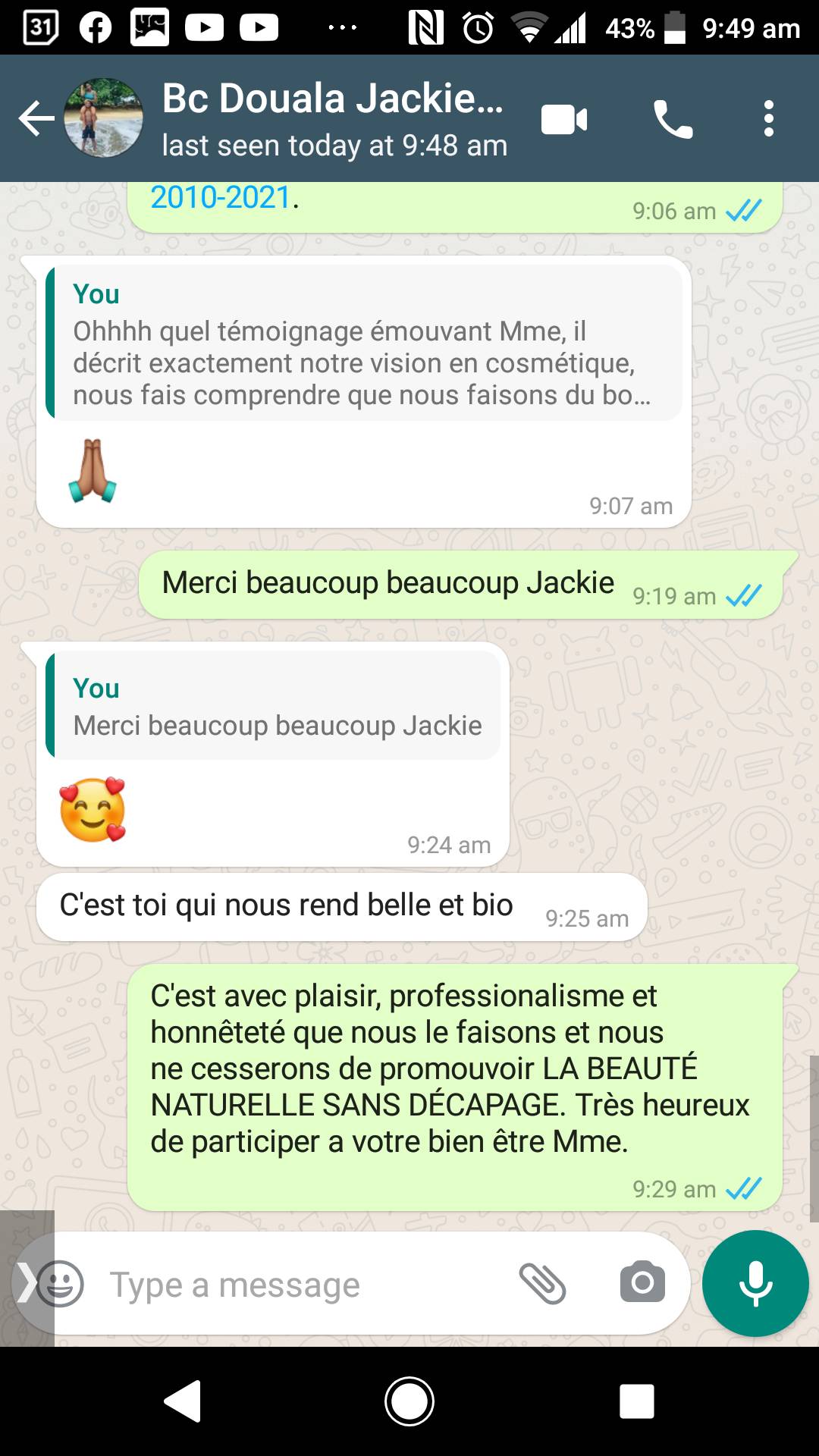This screenshot has height=1456, width=819.
Task: Open the chat overflow menu
Action: [769, 119]
